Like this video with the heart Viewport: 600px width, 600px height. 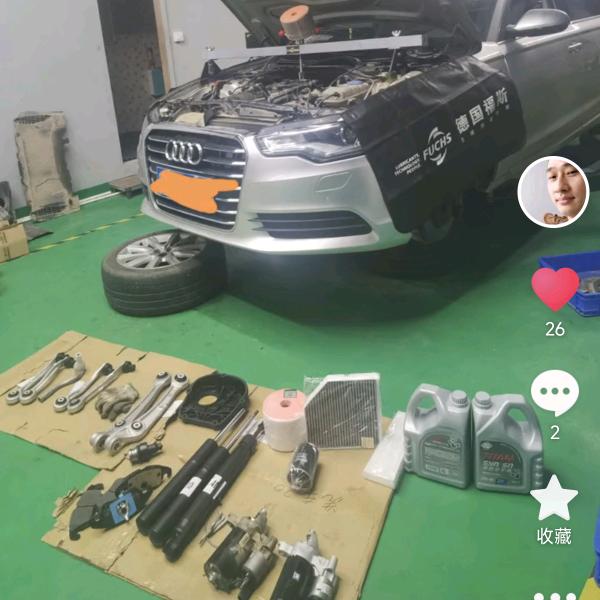554,289
